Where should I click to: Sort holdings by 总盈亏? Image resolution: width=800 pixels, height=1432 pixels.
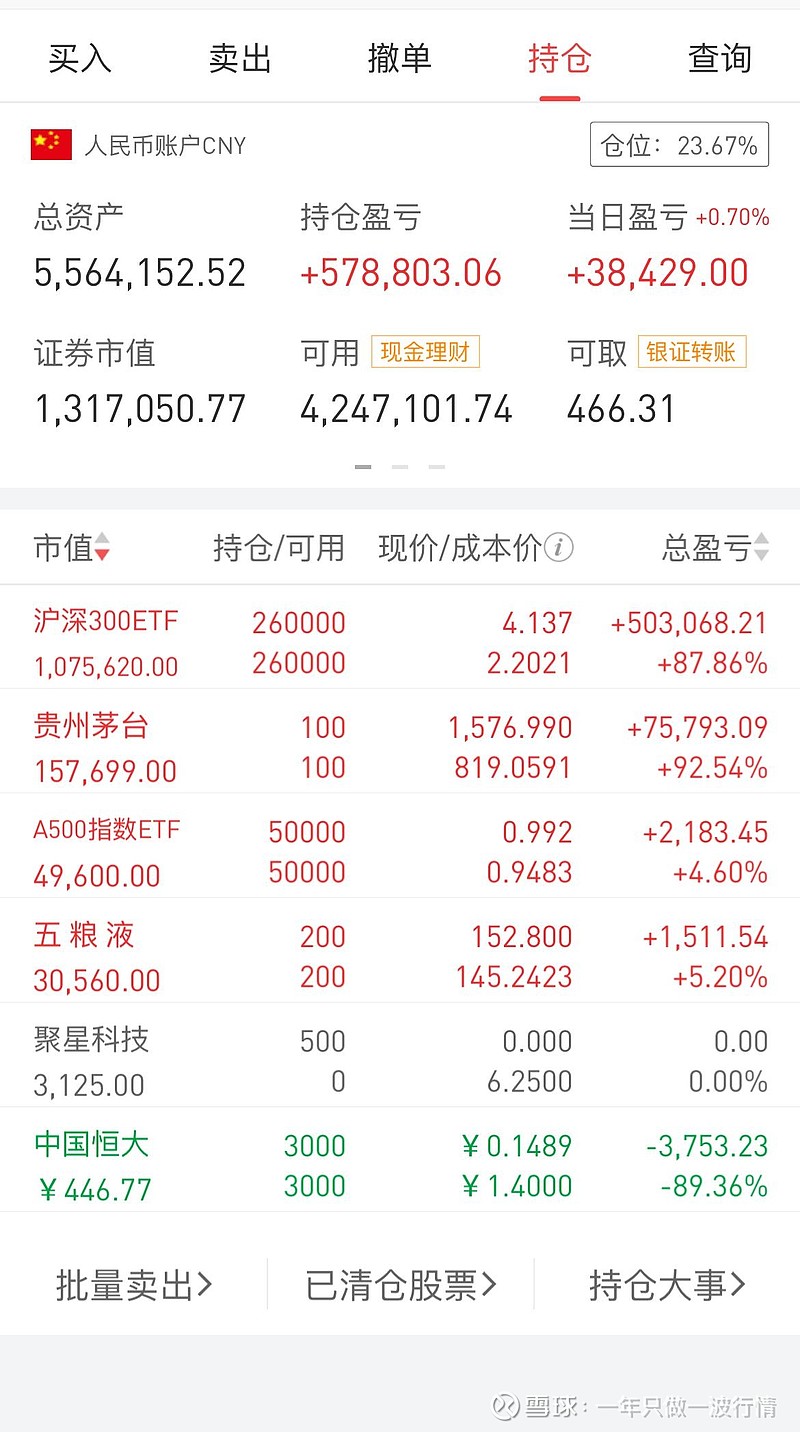point(716,547)
